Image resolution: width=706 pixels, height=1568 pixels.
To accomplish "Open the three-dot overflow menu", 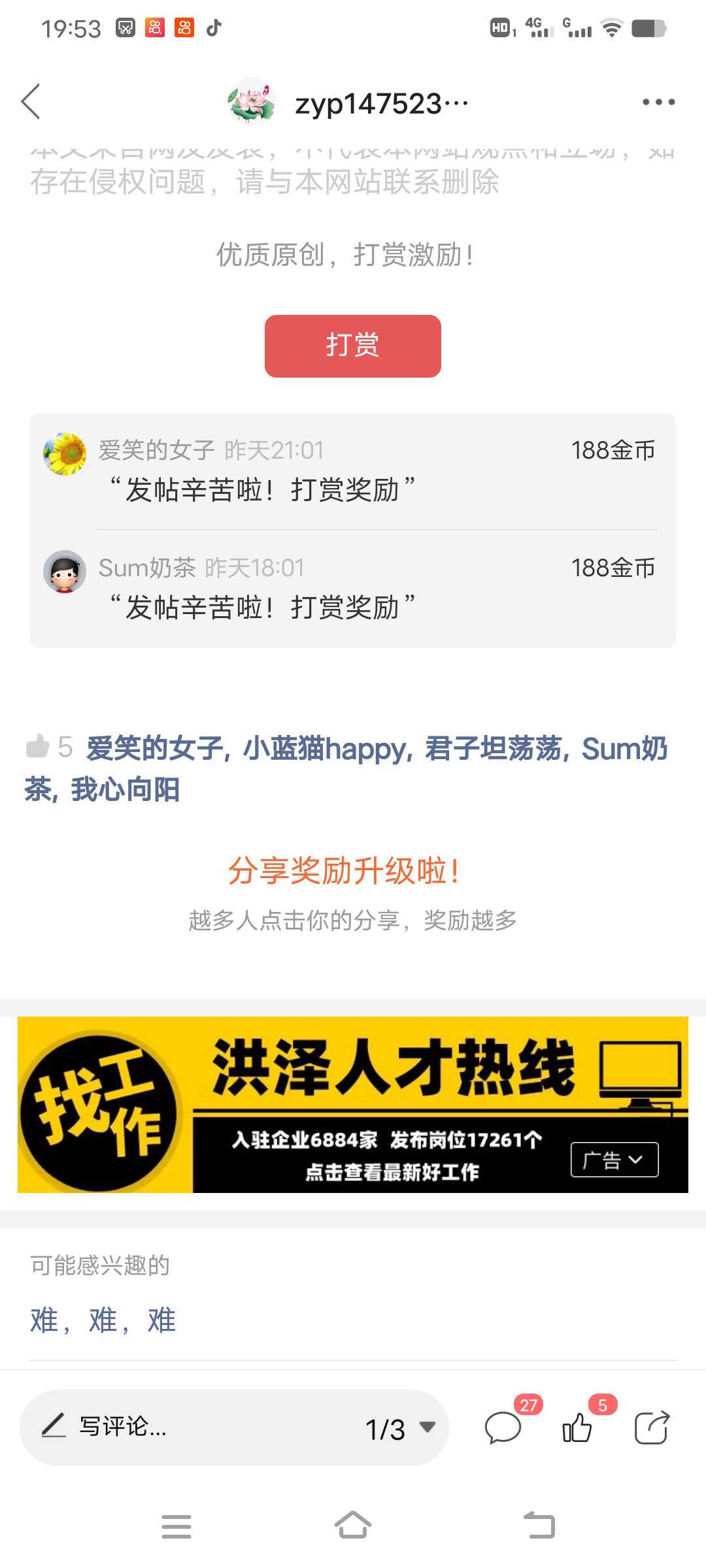I will point(658,102).
